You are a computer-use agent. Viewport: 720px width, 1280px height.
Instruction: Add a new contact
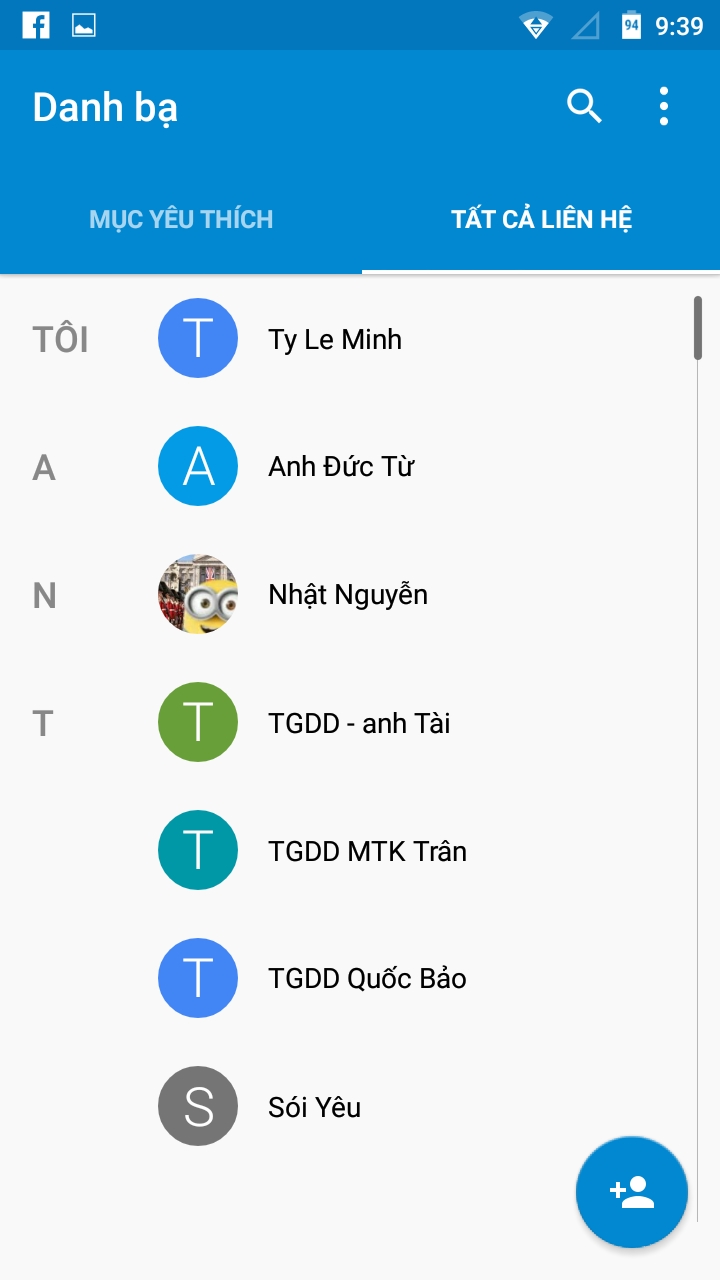(x=631, y=1192)
